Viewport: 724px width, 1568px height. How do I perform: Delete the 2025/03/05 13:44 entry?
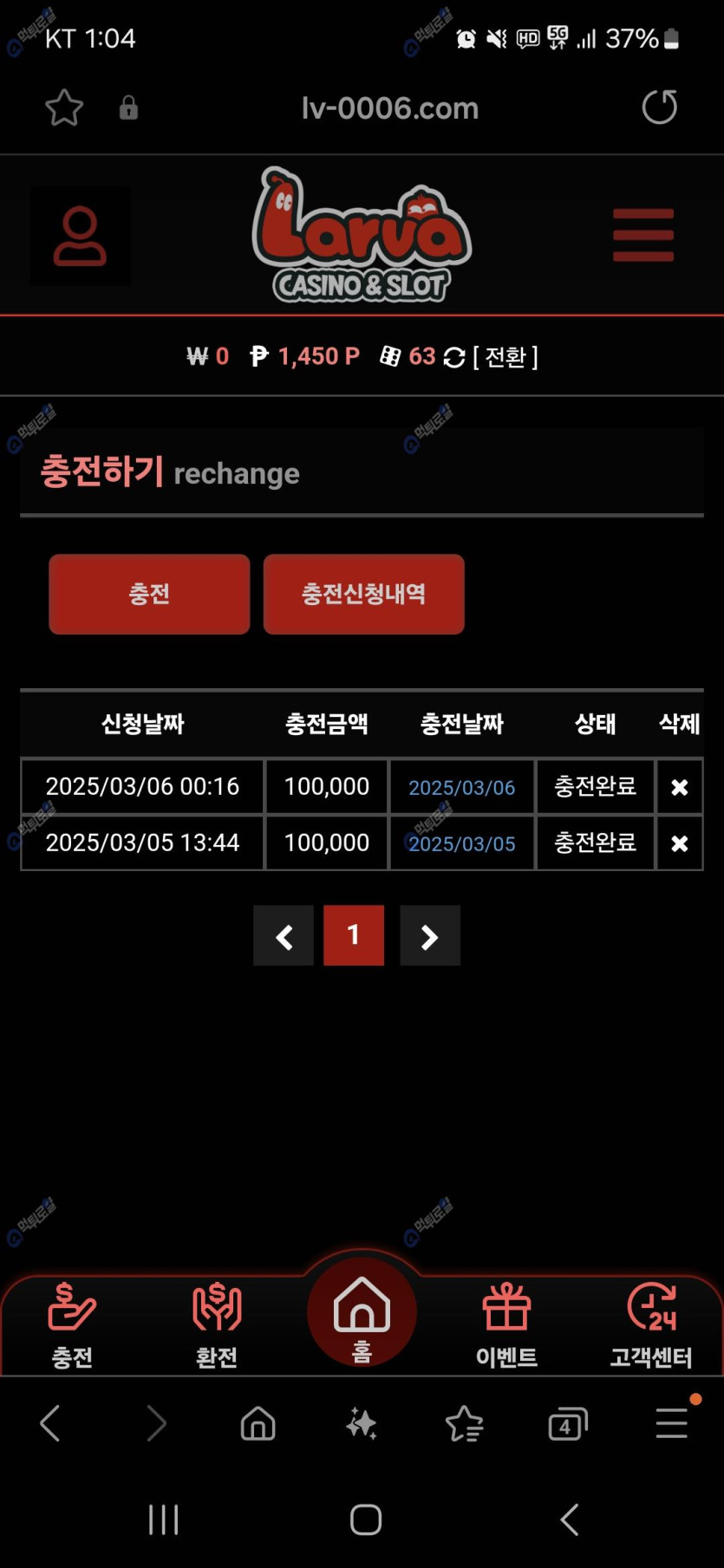(x=679, y=843)
